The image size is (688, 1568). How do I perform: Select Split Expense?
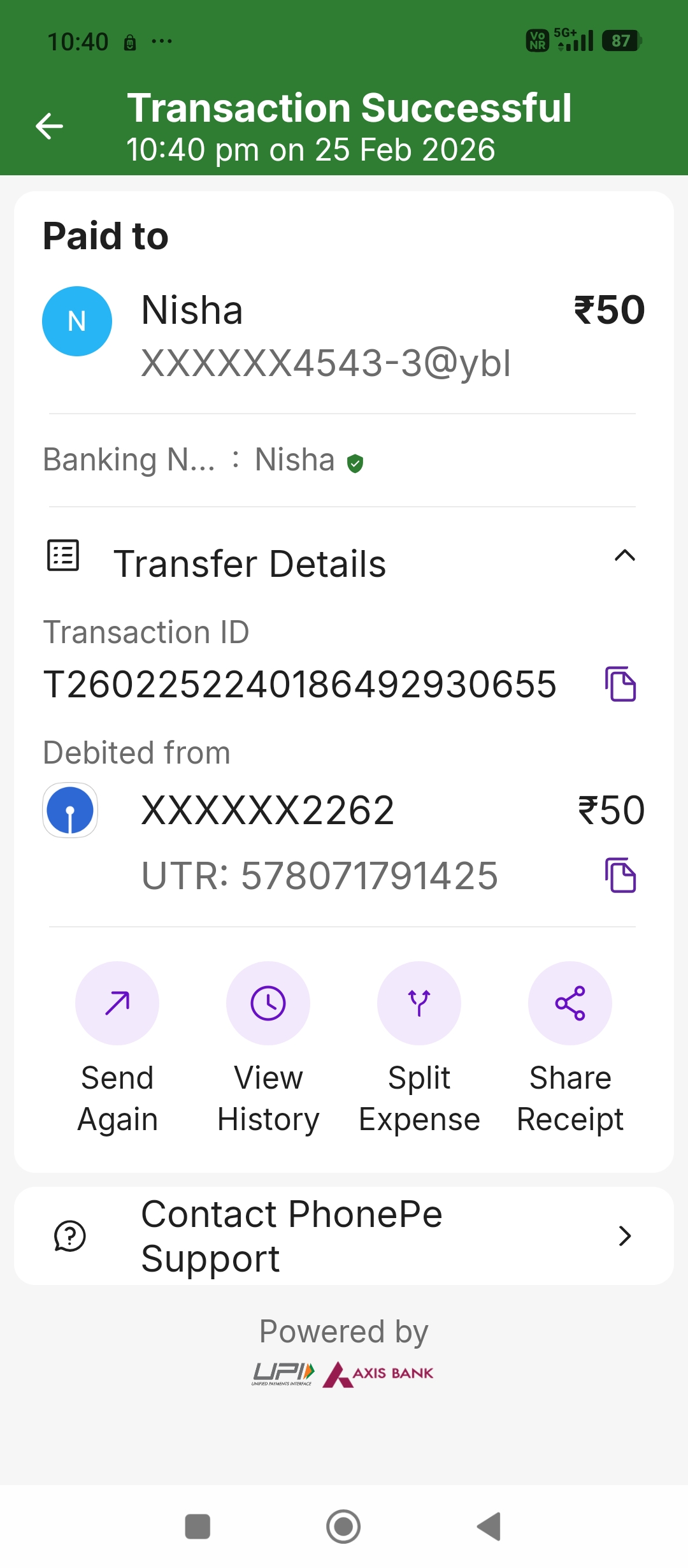click(x=419, y=1003)
